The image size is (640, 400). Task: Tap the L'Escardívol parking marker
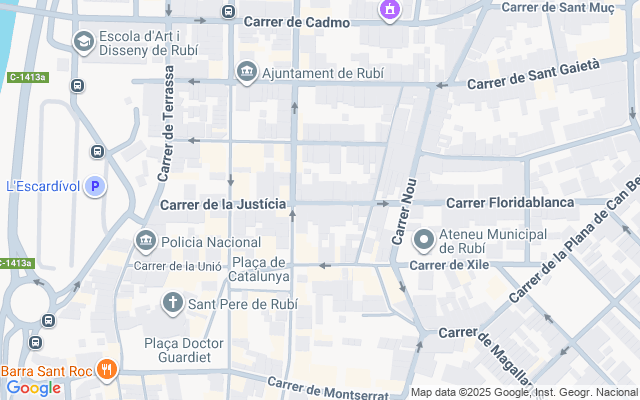tap(95, 186)
